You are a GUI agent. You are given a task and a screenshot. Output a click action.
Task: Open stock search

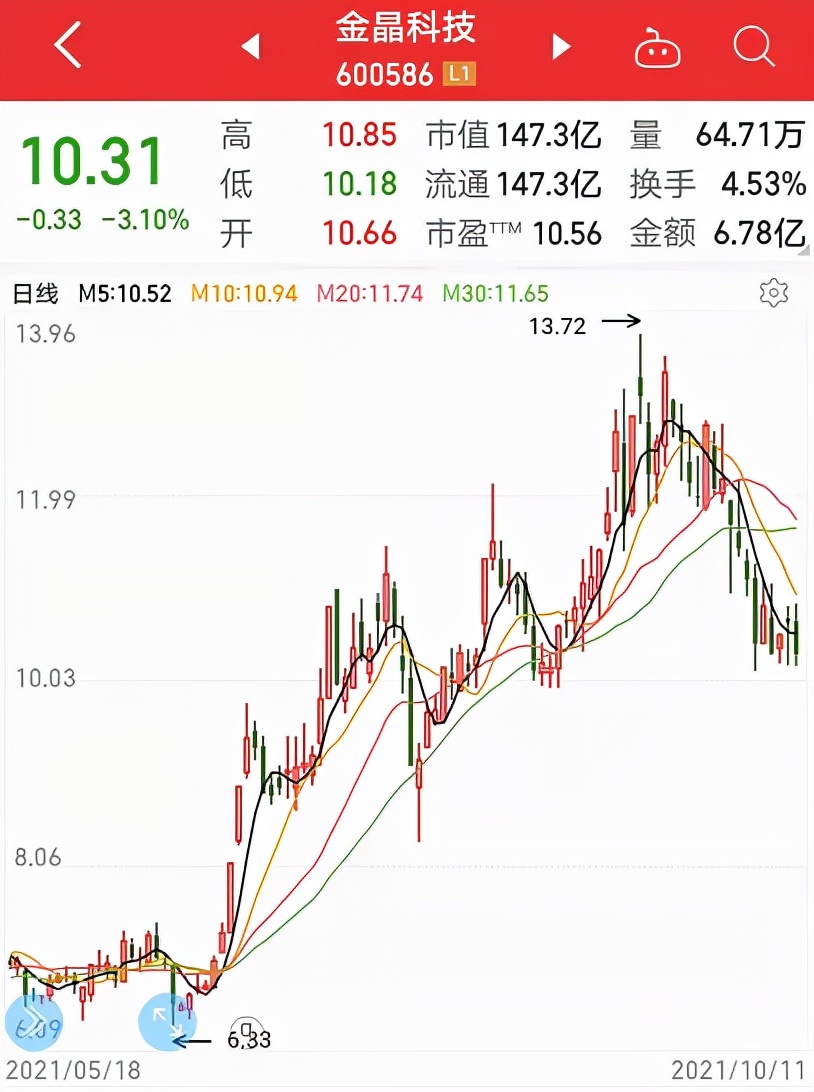752,46
